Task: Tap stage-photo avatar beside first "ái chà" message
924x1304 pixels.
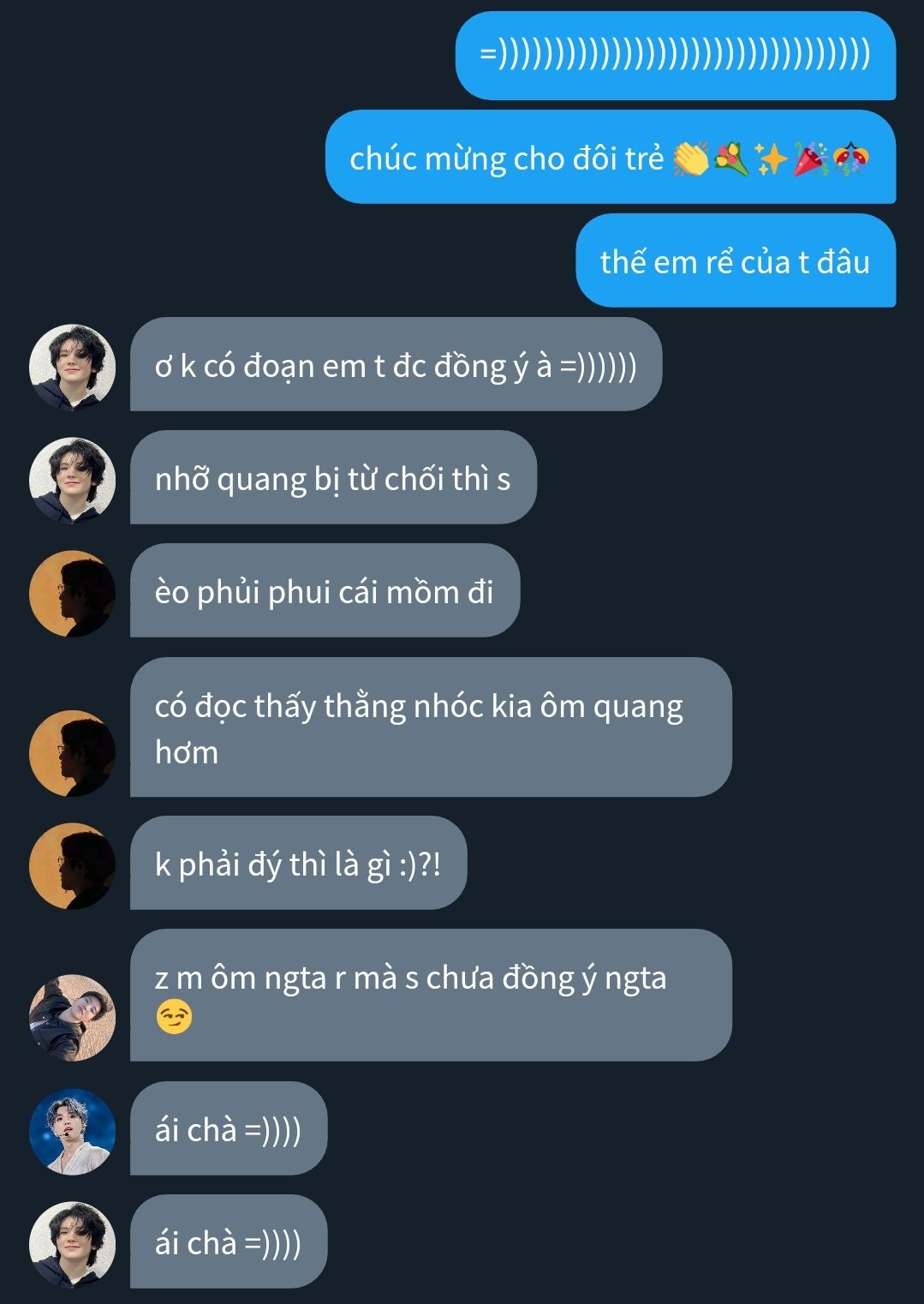Action: click(72, 1131)
